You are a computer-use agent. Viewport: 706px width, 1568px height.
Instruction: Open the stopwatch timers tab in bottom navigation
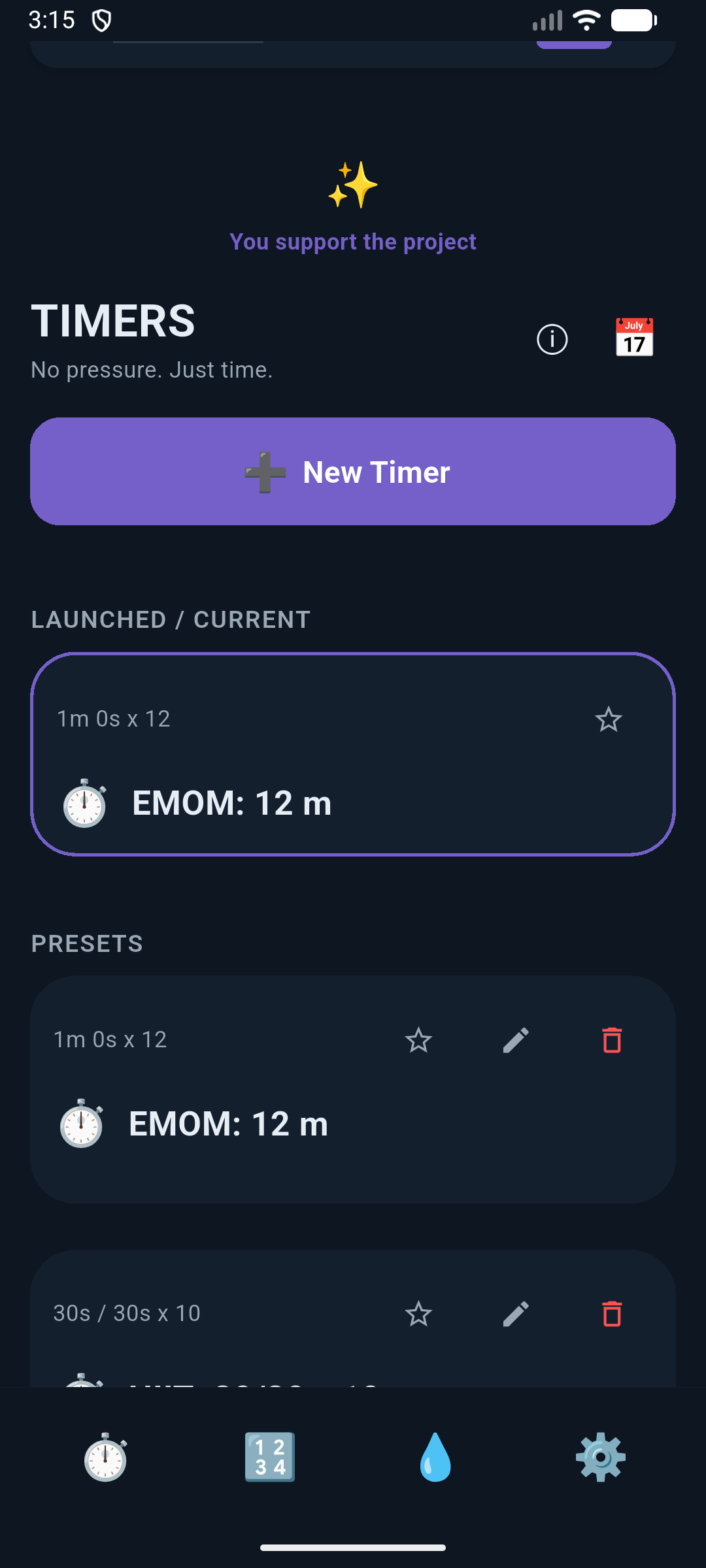click(105, 1456)
